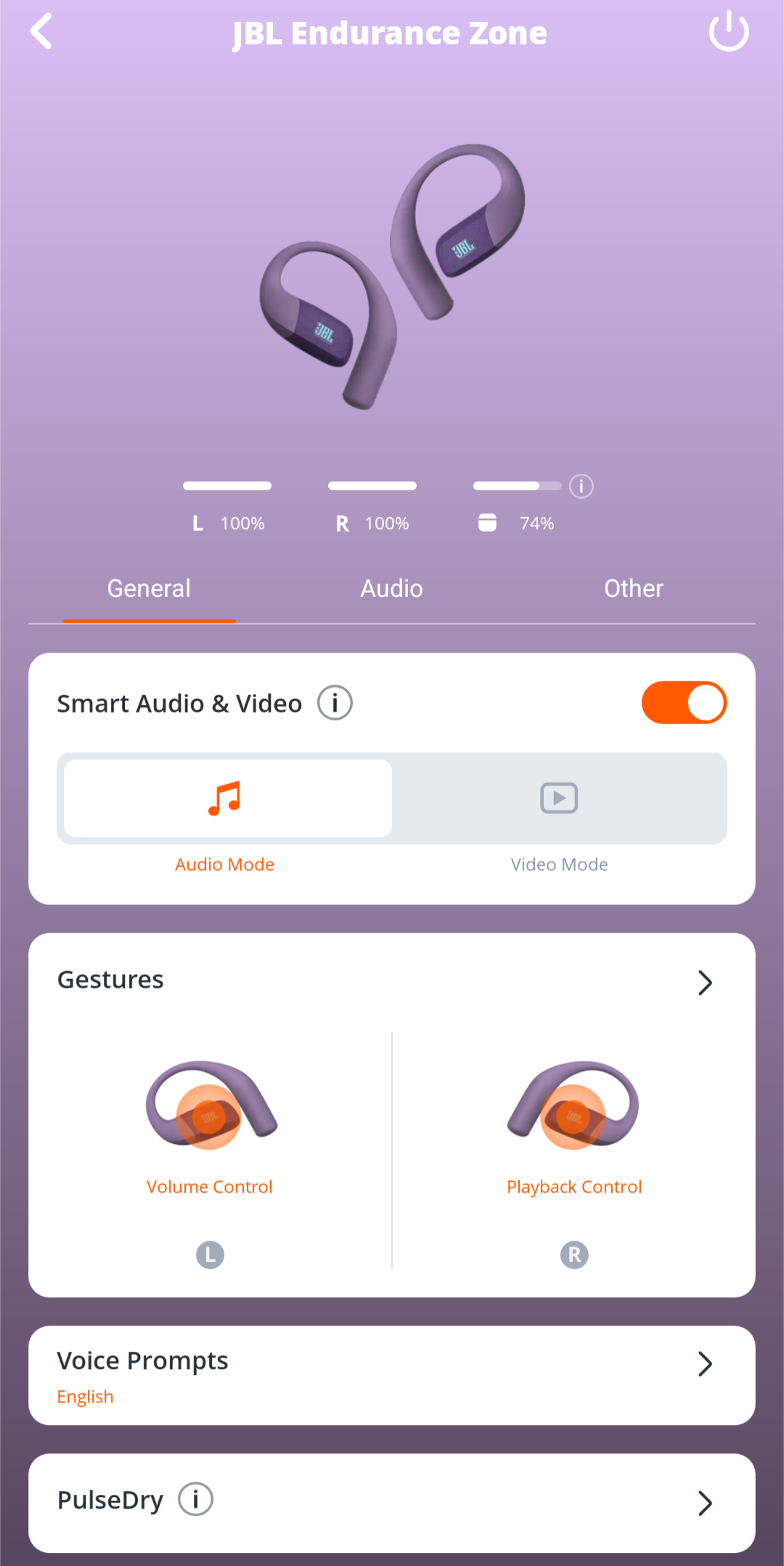Select the General tab

point(149,588)
